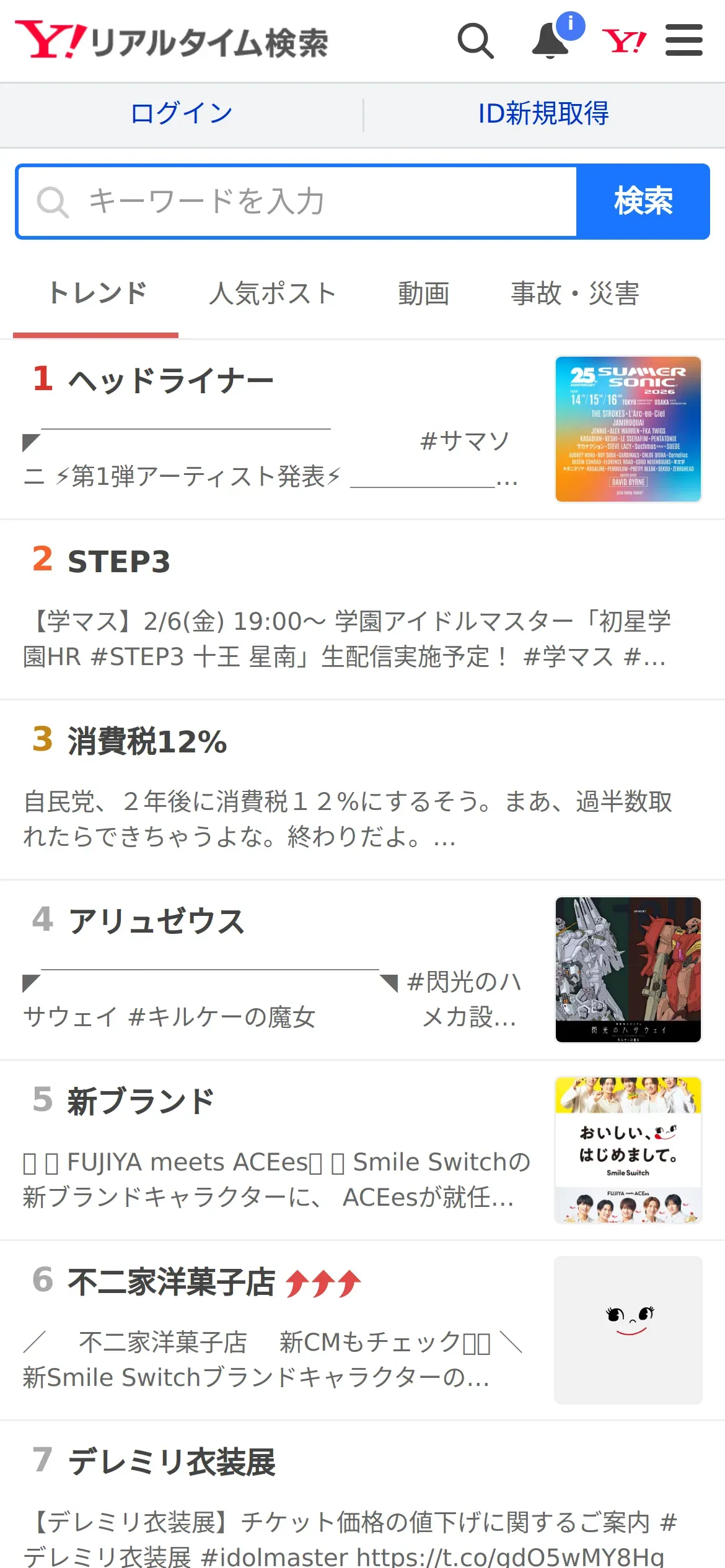
Task: View the デレミリ衣装展 trend
Action: tap(172, 1463)
